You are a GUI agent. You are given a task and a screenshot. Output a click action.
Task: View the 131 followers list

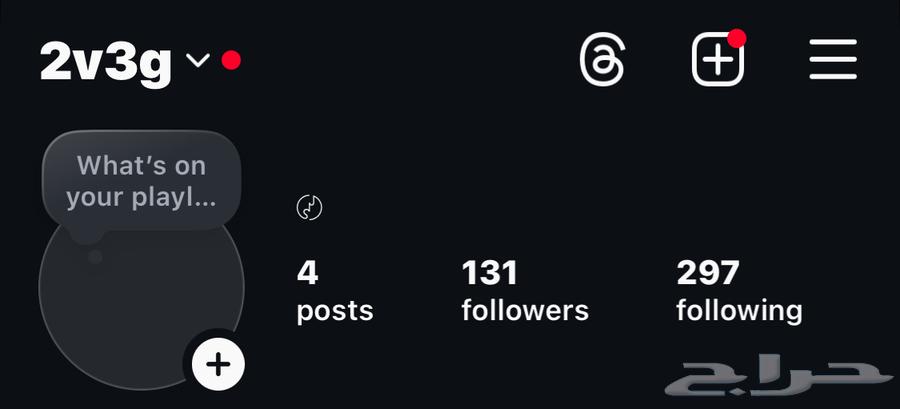[524, 290]
